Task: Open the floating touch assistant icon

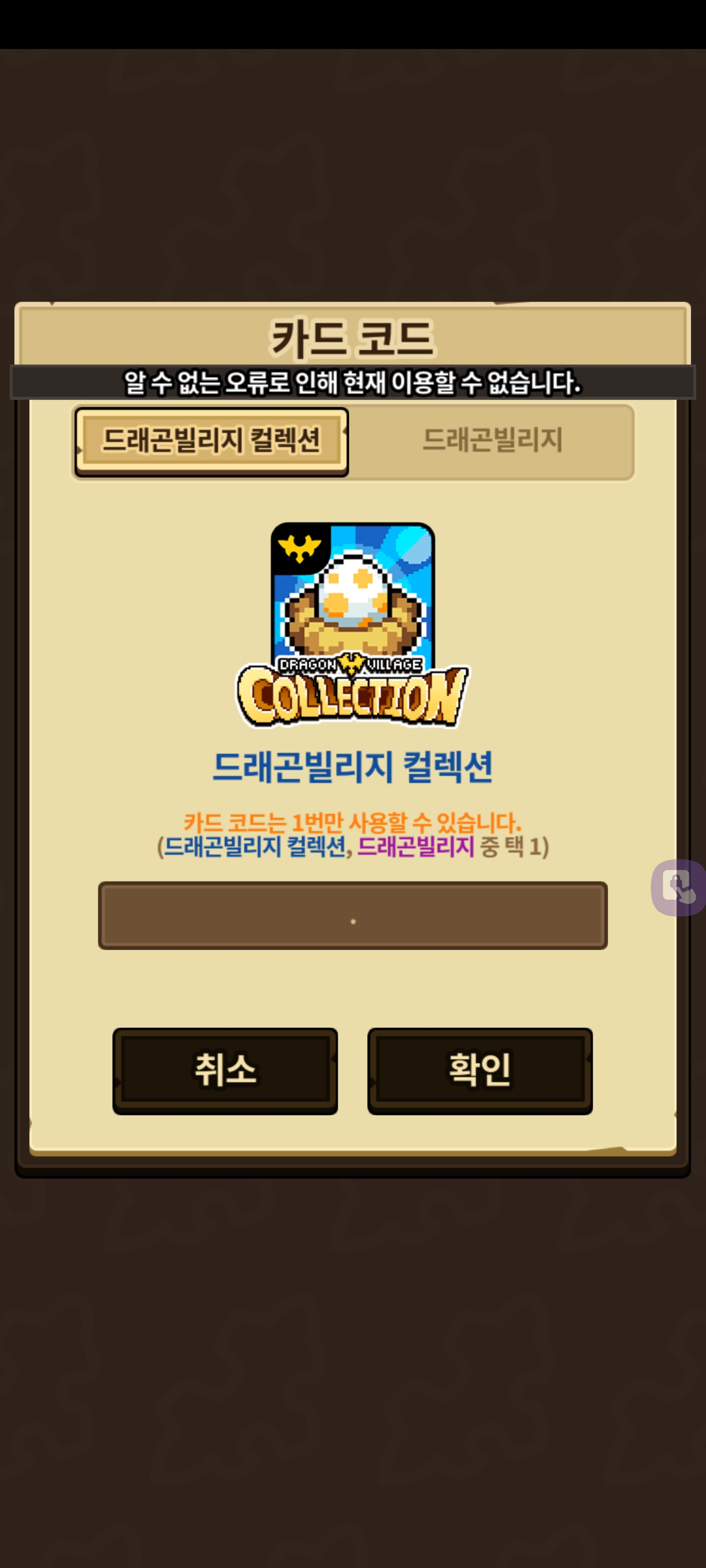Action: (x=679, y=887)
